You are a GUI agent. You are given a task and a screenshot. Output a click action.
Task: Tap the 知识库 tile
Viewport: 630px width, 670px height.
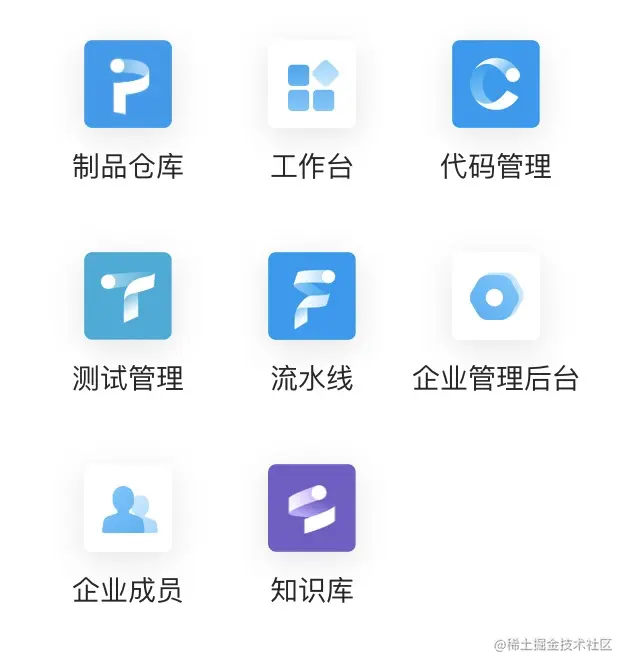tap(312, 509)
